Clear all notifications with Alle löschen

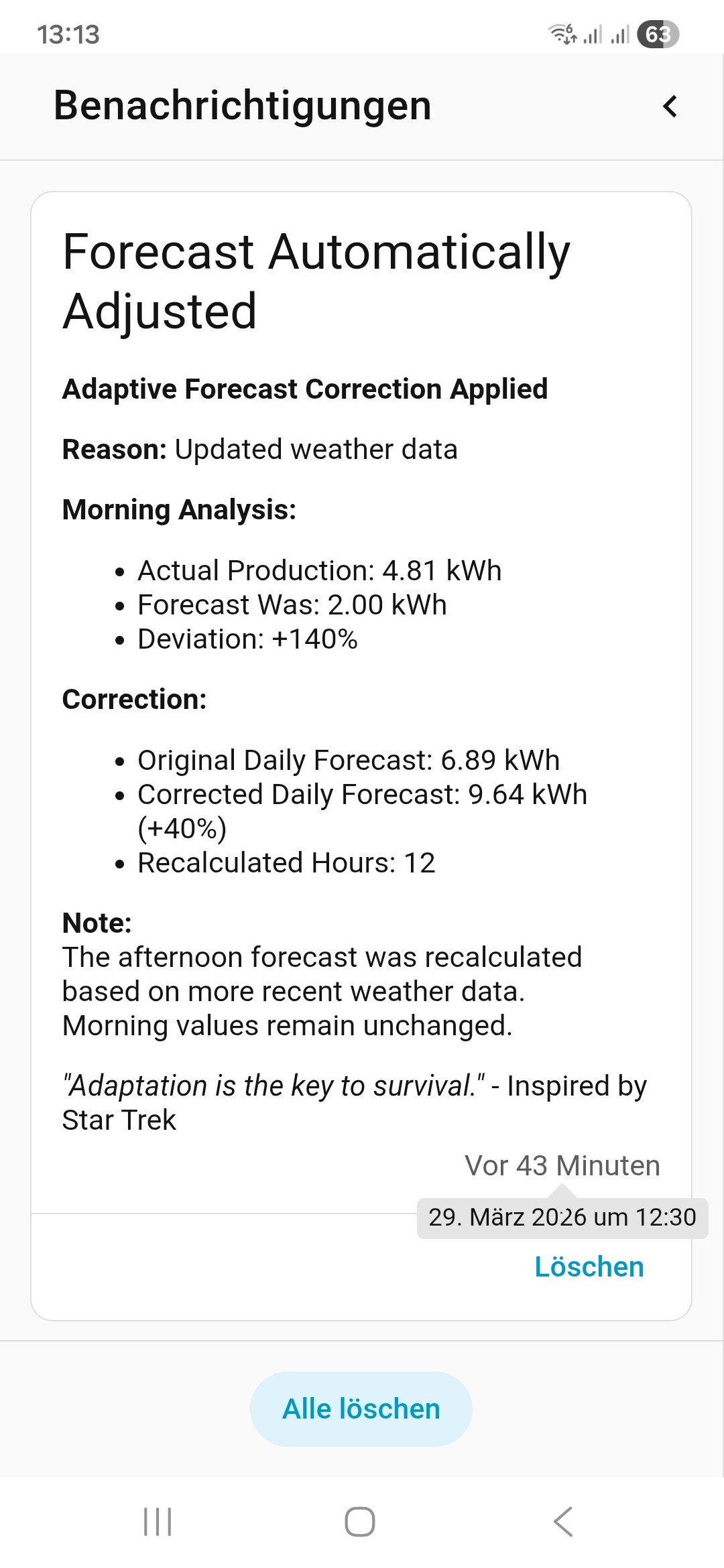[361, 1409]
